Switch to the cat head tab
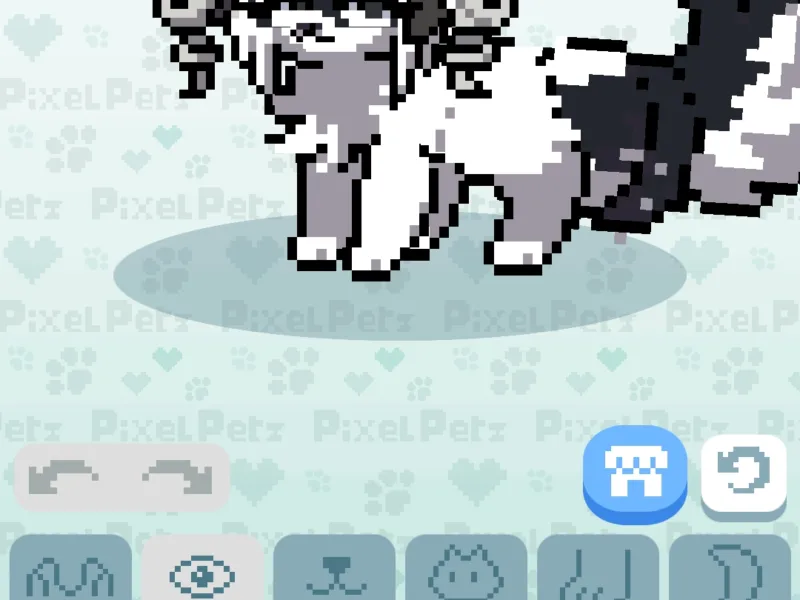The image size is (800, 600). point(466,572)
